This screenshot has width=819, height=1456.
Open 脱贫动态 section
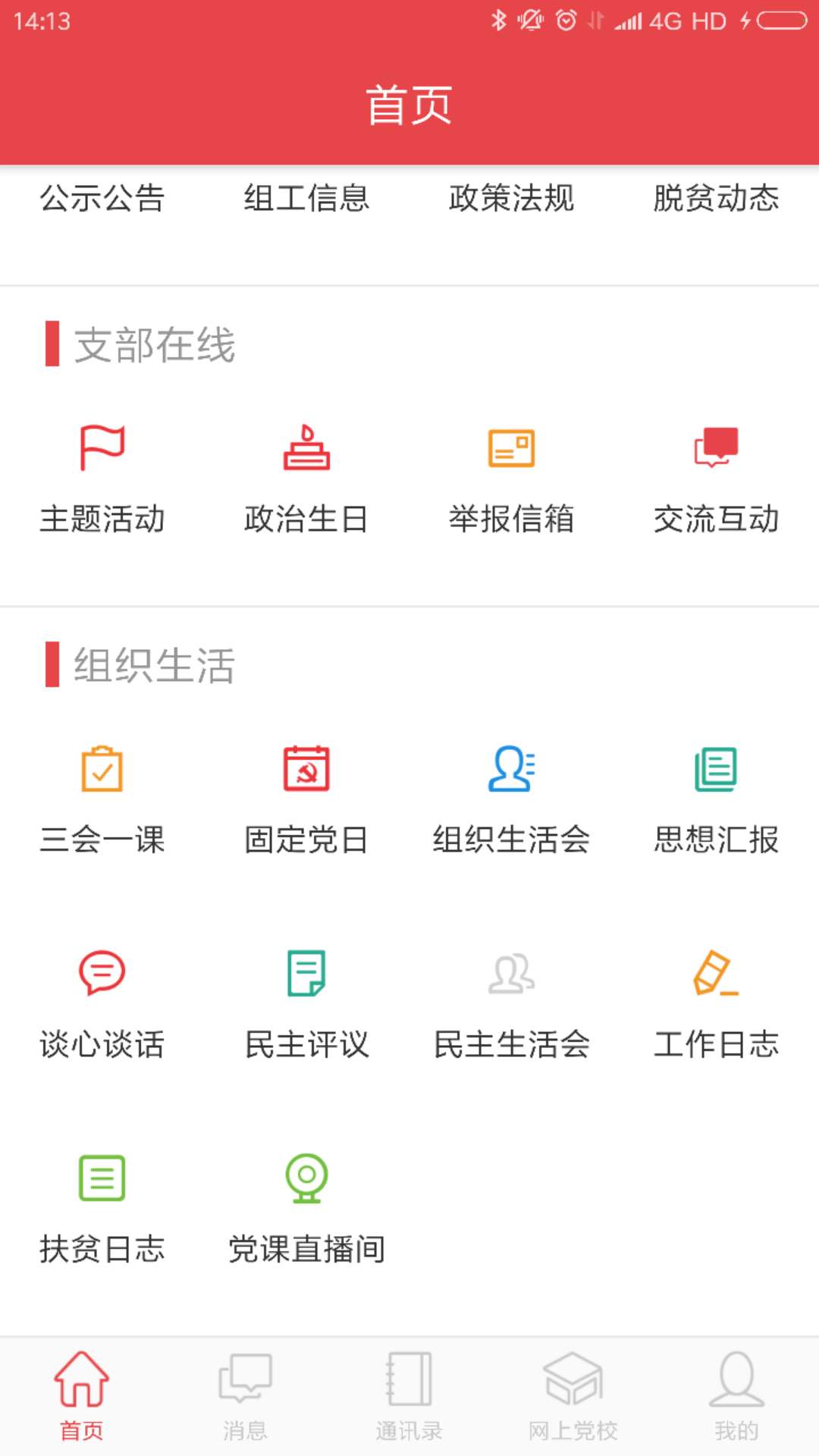(x=716, y=199)
